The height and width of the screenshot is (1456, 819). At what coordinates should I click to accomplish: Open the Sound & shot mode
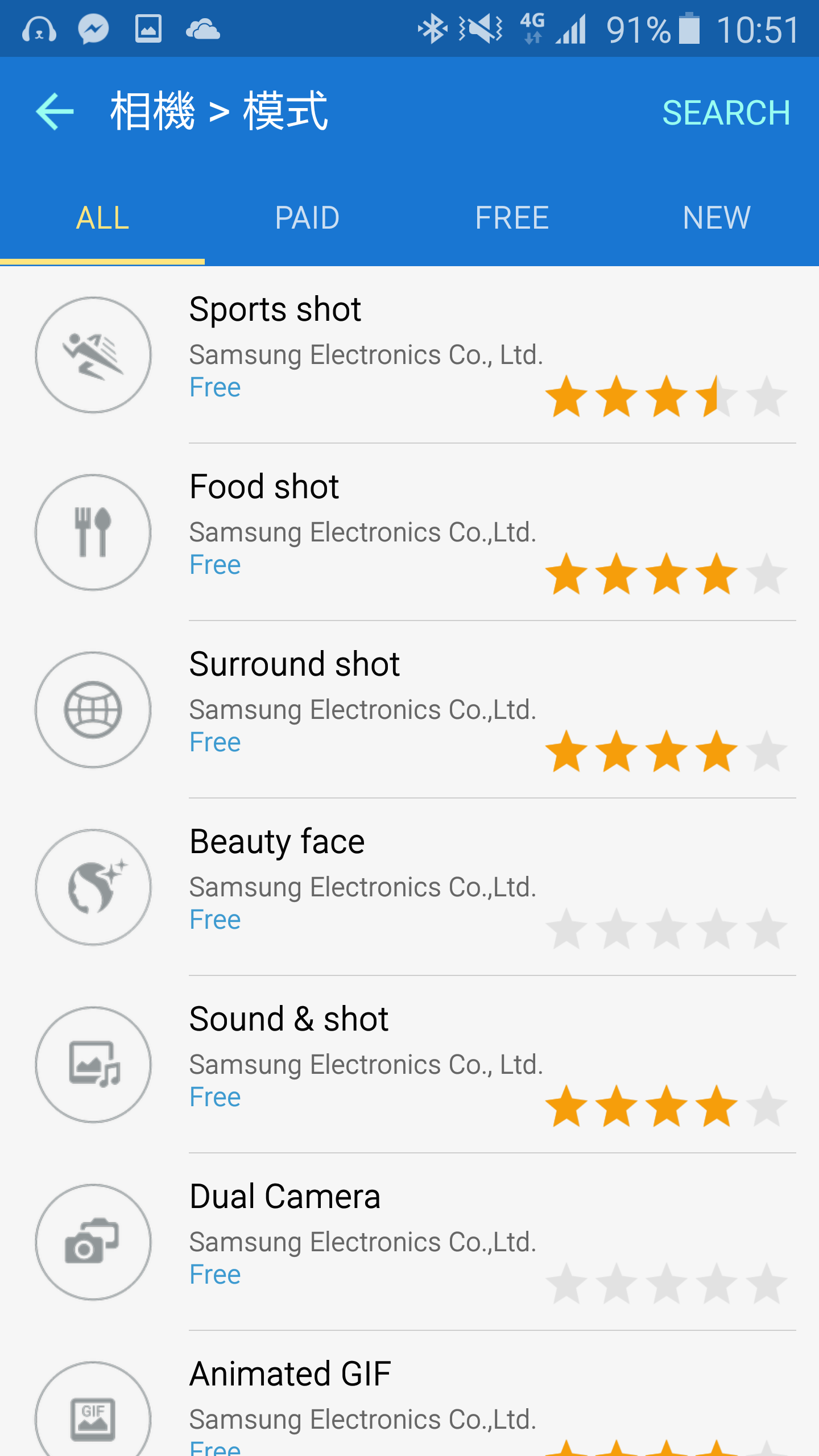(409, 1065)
